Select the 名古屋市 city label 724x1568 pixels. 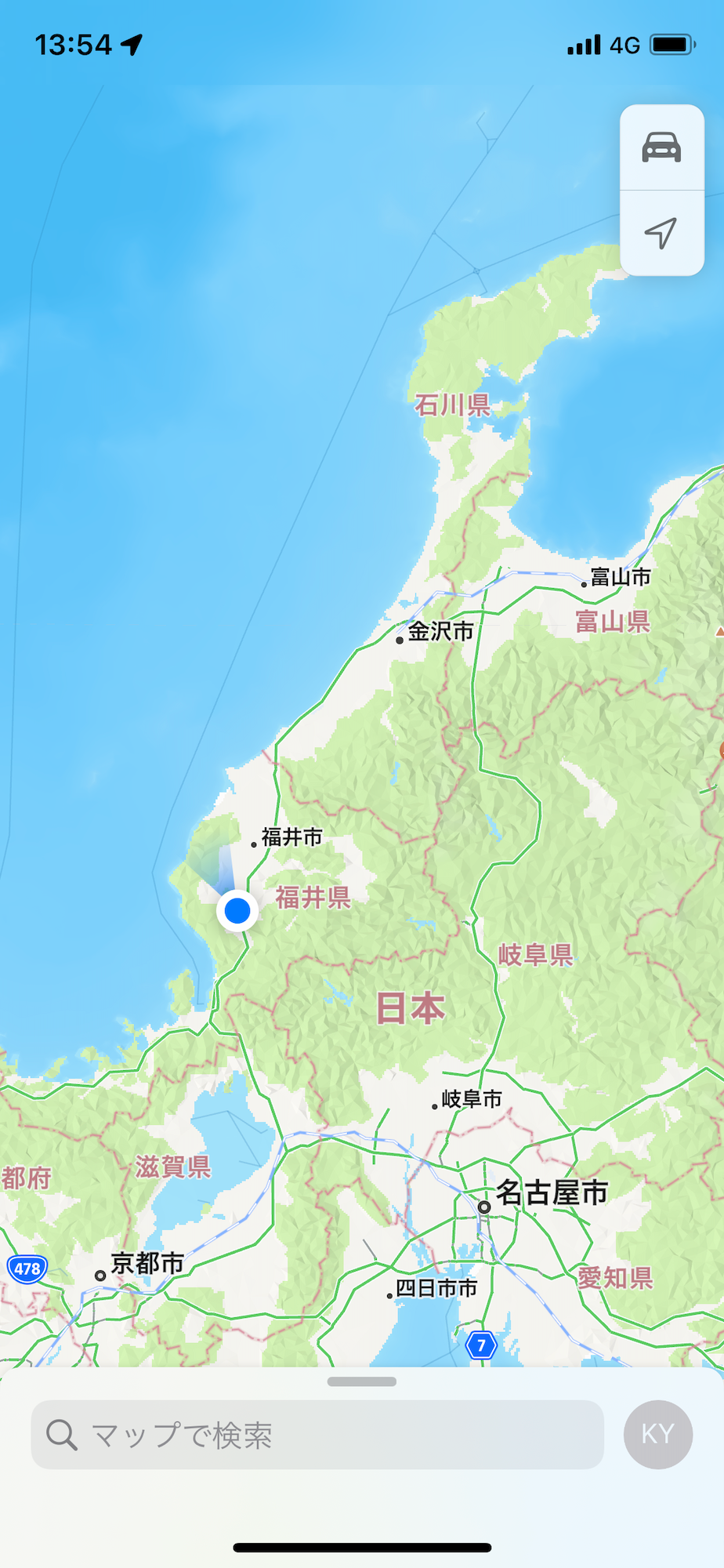551,1192
